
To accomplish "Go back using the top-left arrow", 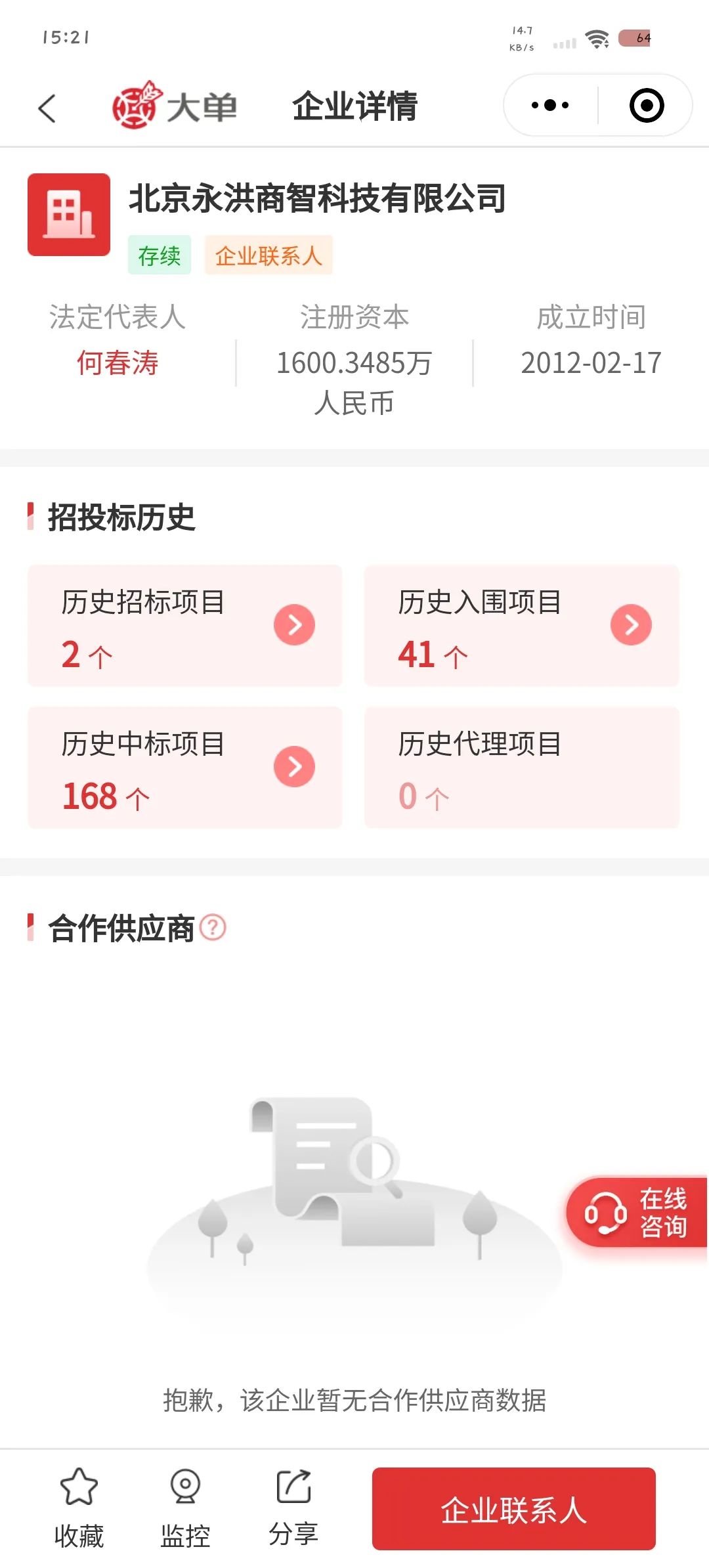I will pos(47,108).
